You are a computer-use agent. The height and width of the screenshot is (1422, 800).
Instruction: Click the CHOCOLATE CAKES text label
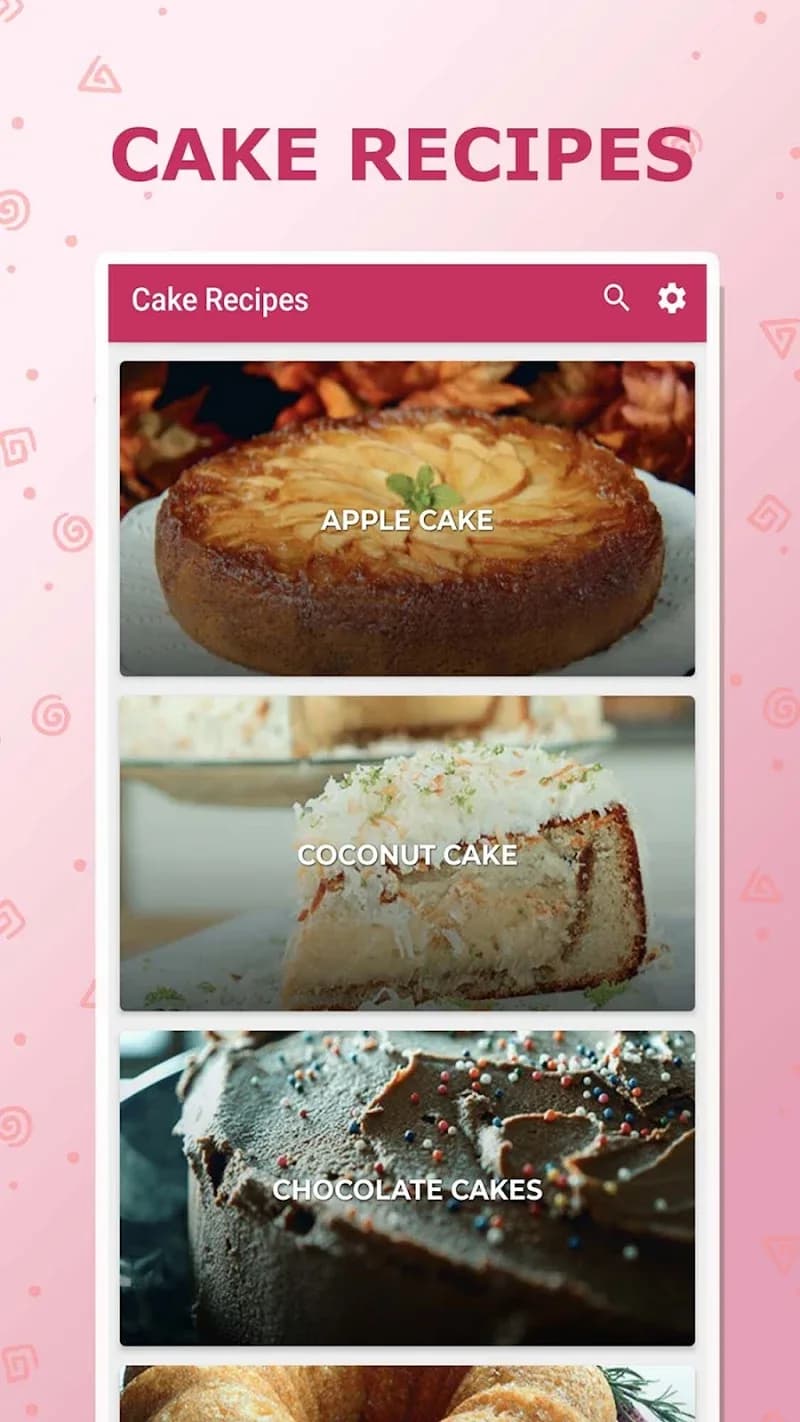[x=408, y=1190]
